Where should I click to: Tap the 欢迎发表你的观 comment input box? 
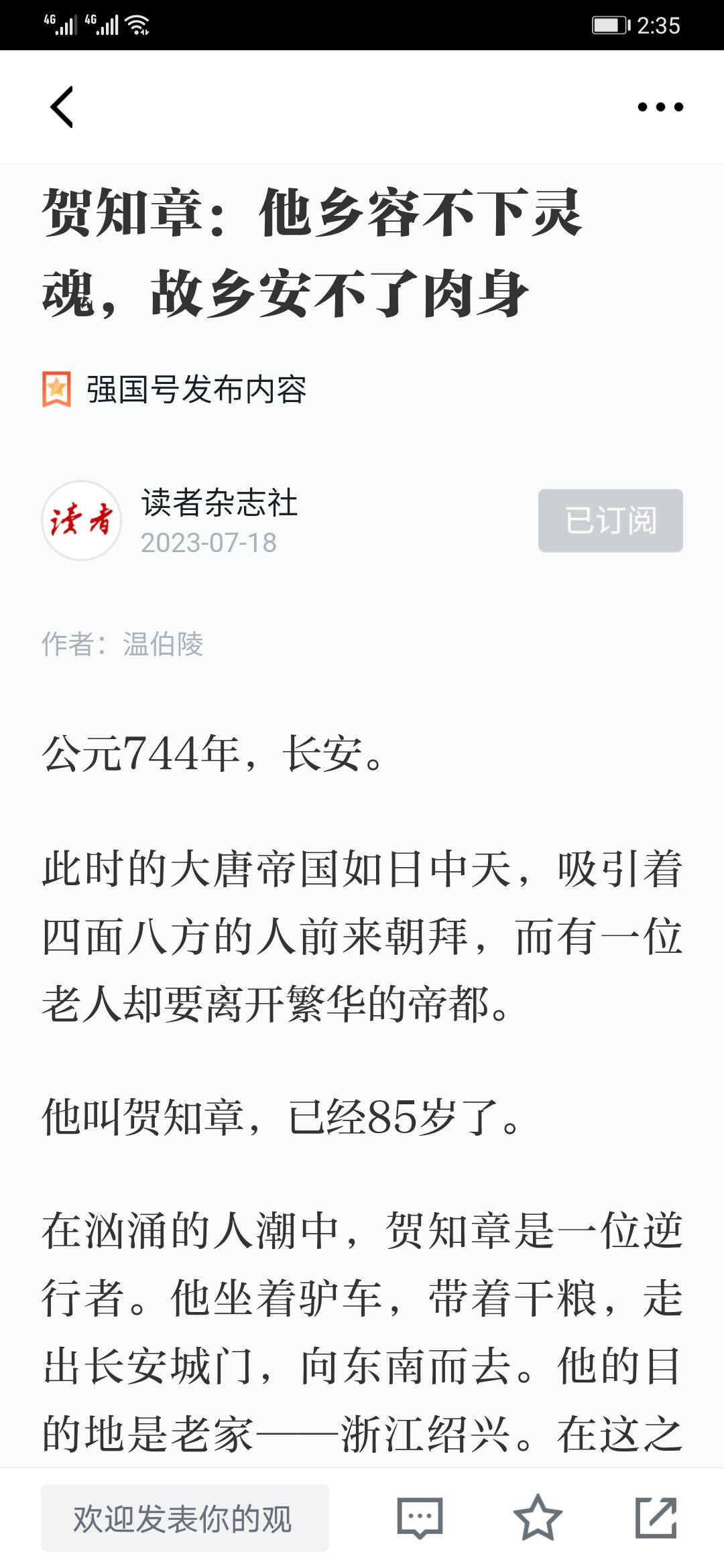click(x=185, y=1518)
